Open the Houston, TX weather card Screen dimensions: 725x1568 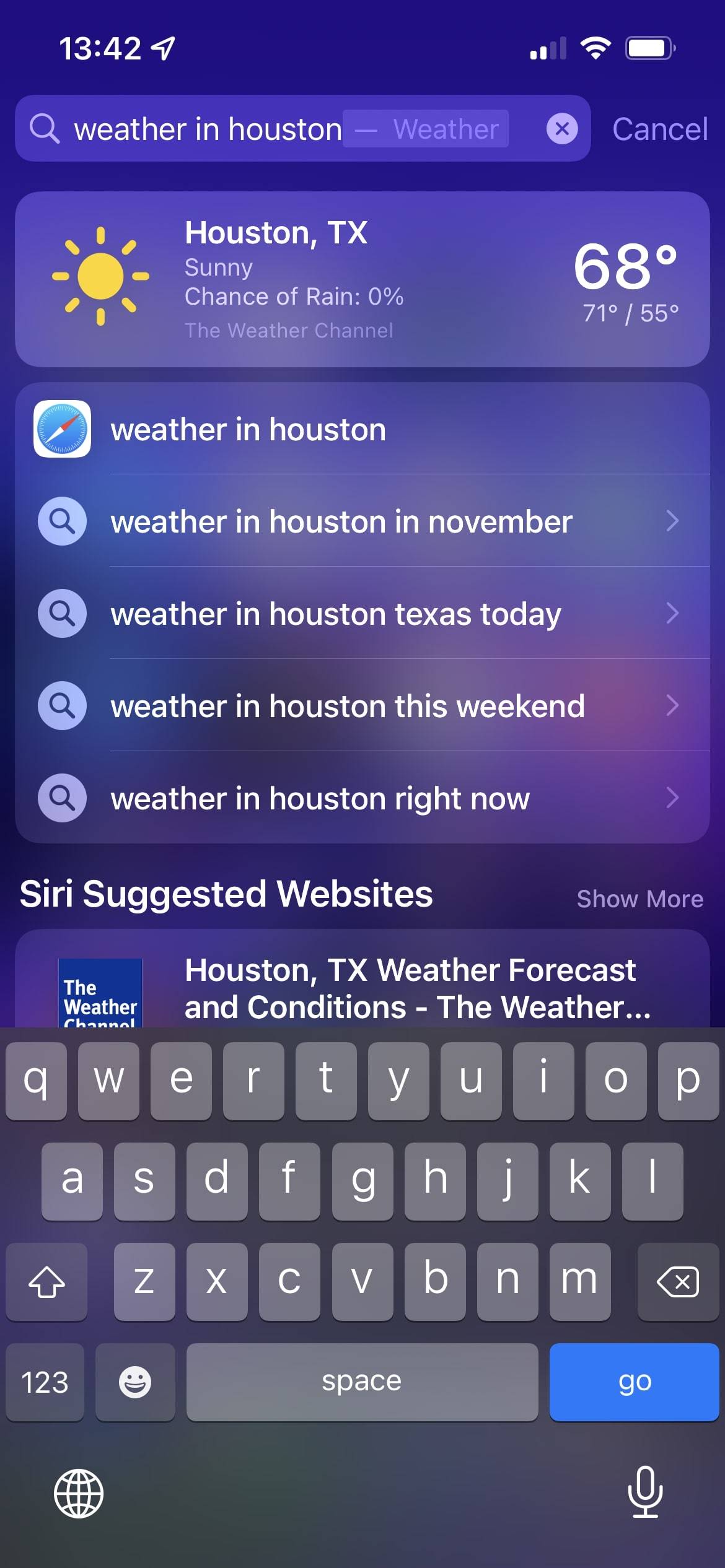click(x=362, y=279)
